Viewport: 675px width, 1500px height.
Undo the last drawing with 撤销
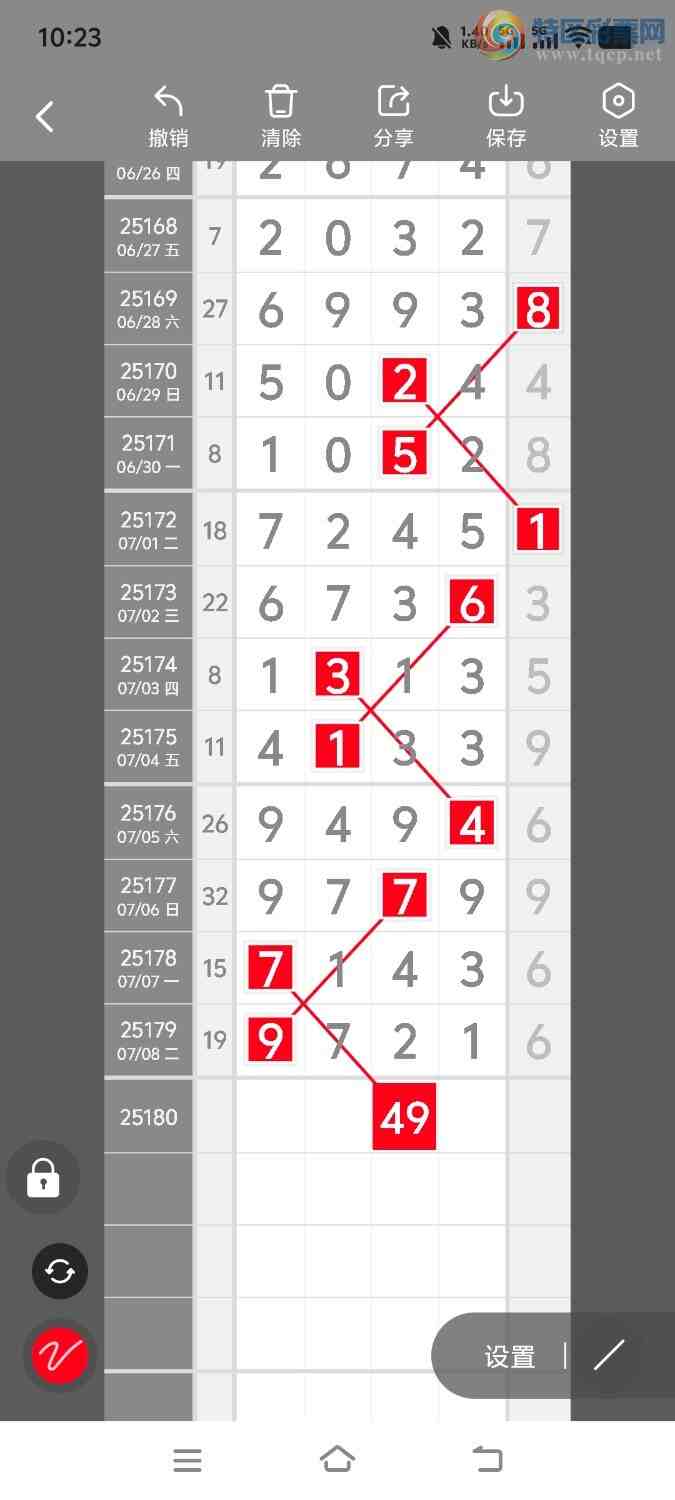(168, 117)
